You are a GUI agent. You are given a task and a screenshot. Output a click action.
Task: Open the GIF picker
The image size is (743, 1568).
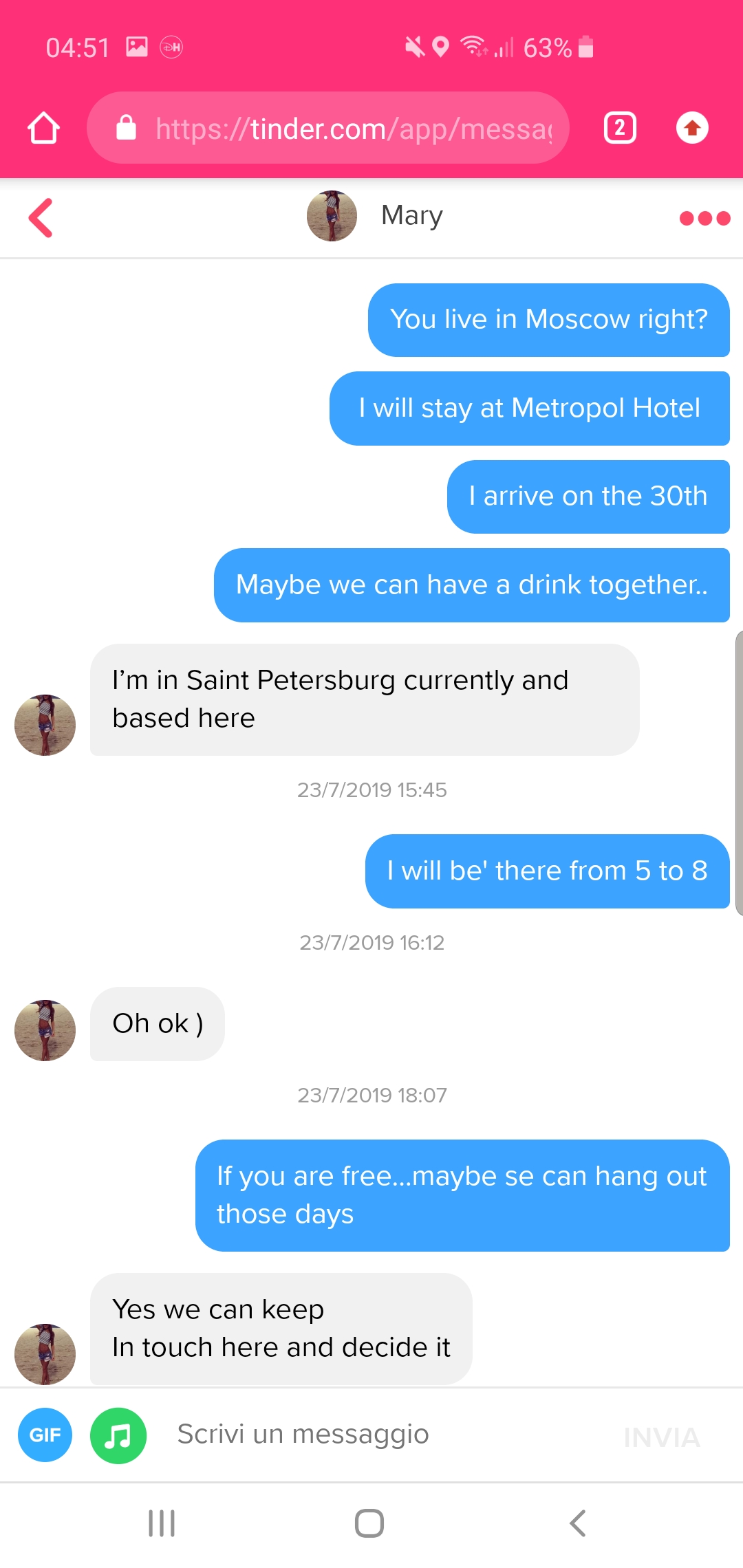point(45,1435)
